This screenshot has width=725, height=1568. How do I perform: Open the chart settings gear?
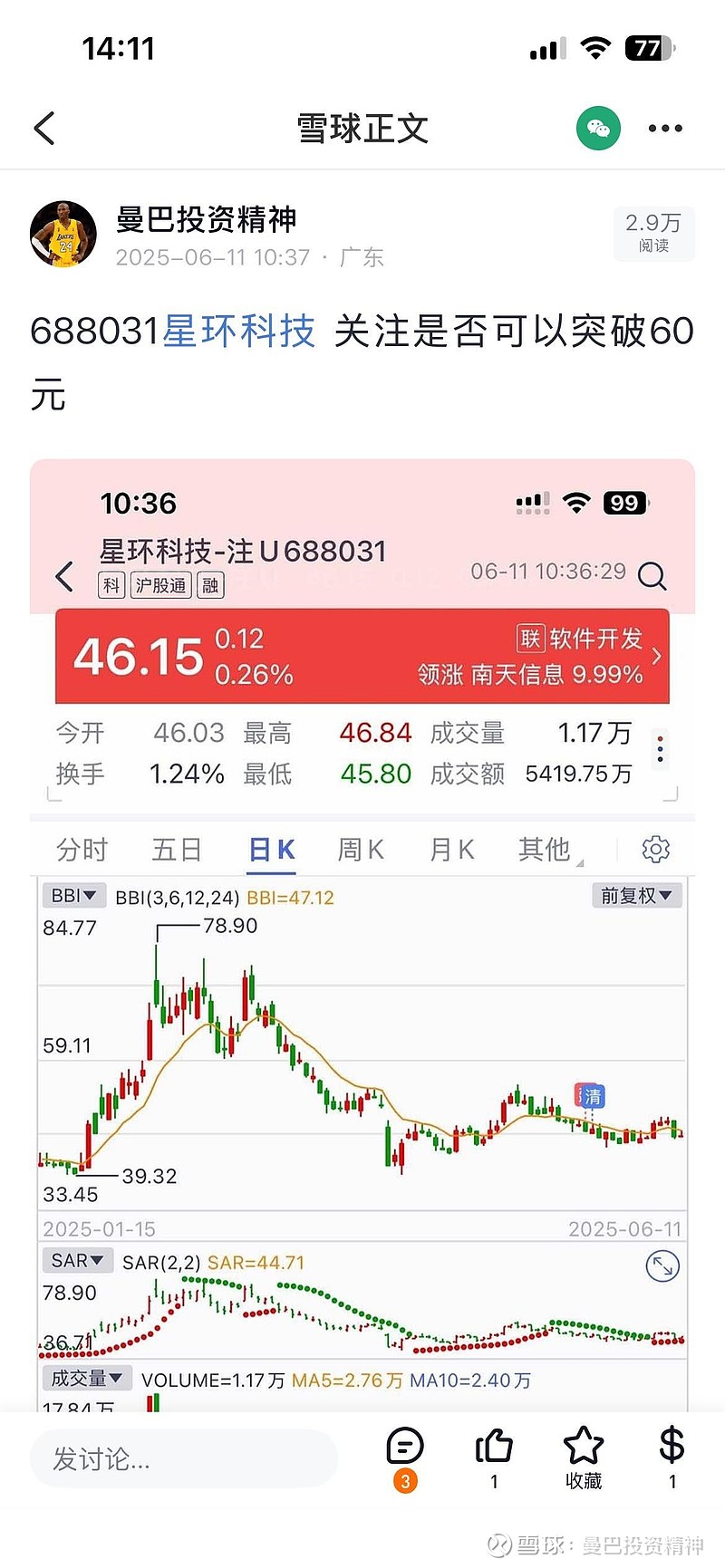pos(655,849)
